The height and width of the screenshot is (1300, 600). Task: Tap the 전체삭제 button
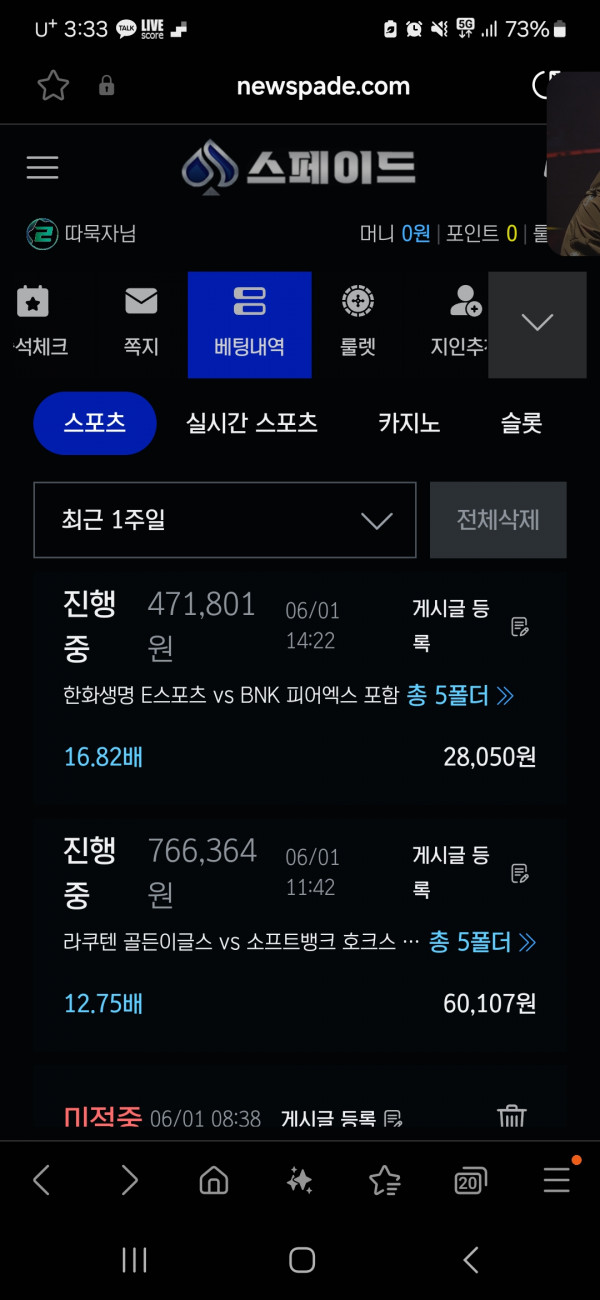(x=498, y=520)
